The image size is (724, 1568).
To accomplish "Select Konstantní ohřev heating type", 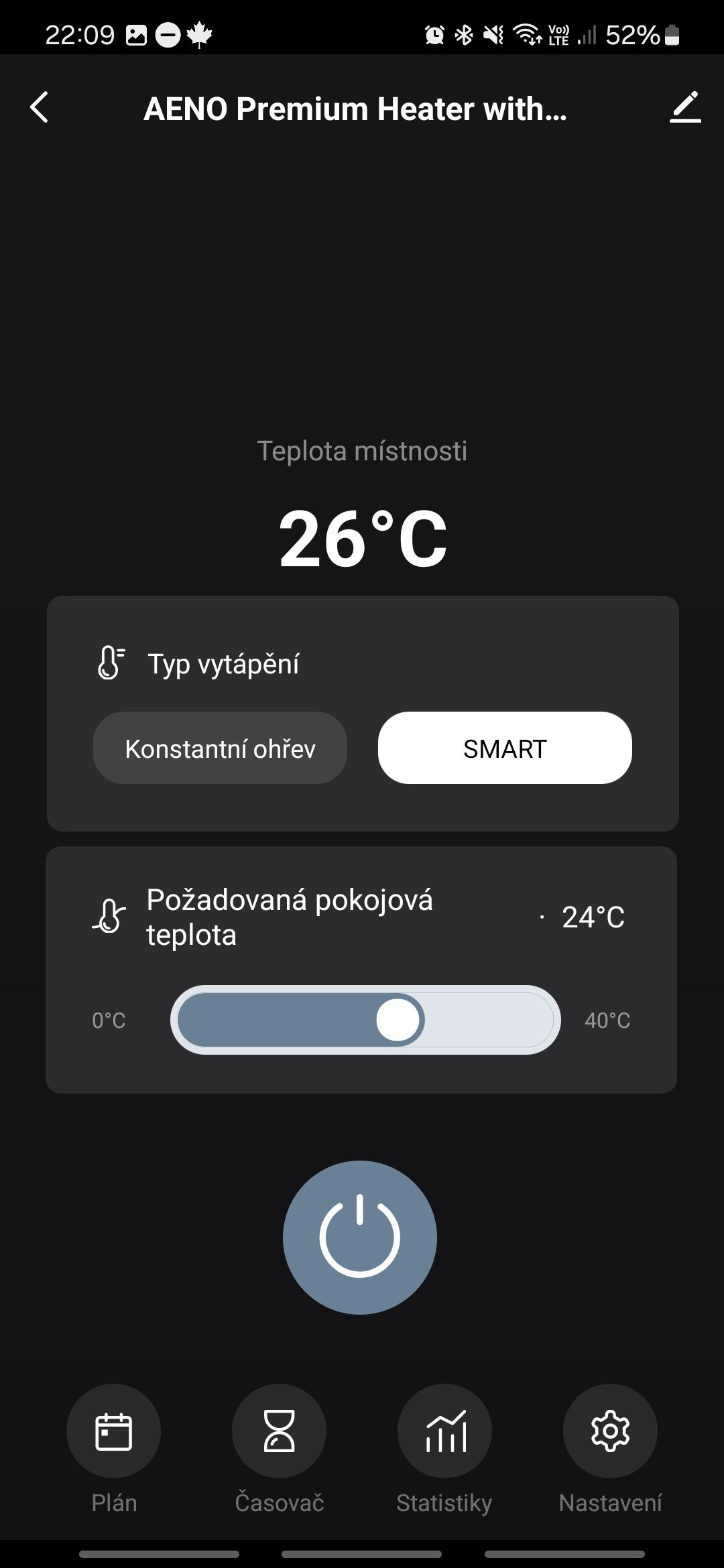I will click(x=220, y=748).
